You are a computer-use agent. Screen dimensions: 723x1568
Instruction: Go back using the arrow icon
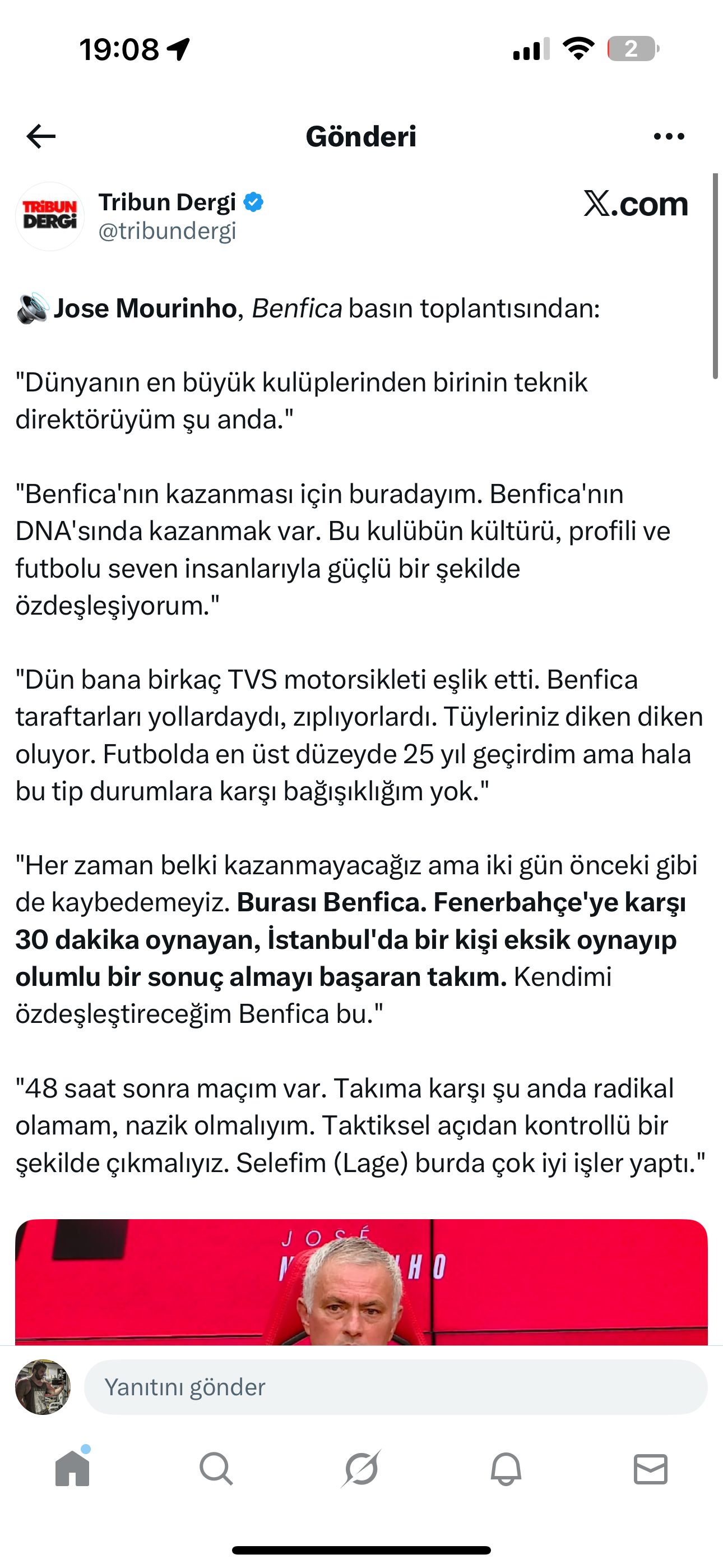[x=41, y=136]
